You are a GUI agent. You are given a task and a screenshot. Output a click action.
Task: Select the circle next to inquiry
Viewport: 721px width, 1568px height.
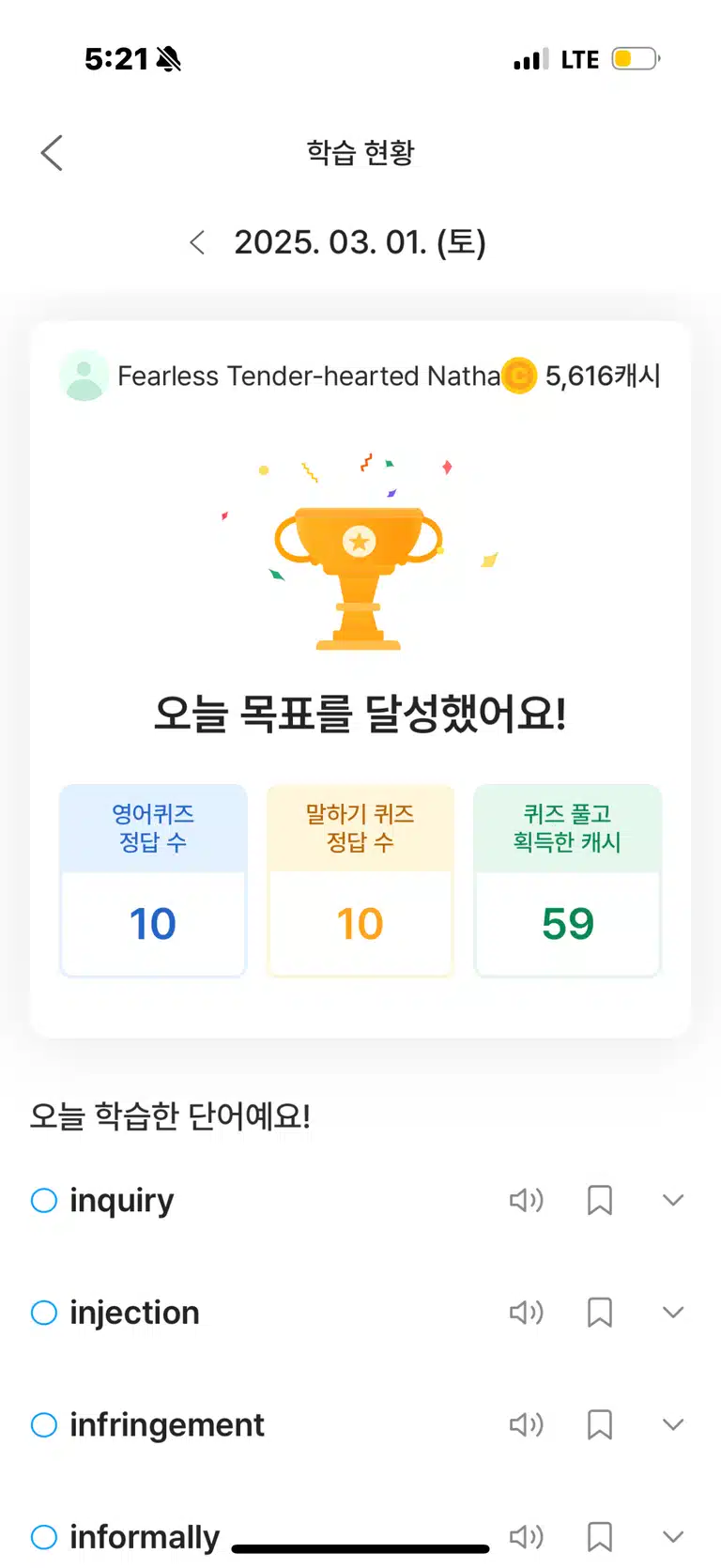pyautogui.click(x=44, y=1200)
